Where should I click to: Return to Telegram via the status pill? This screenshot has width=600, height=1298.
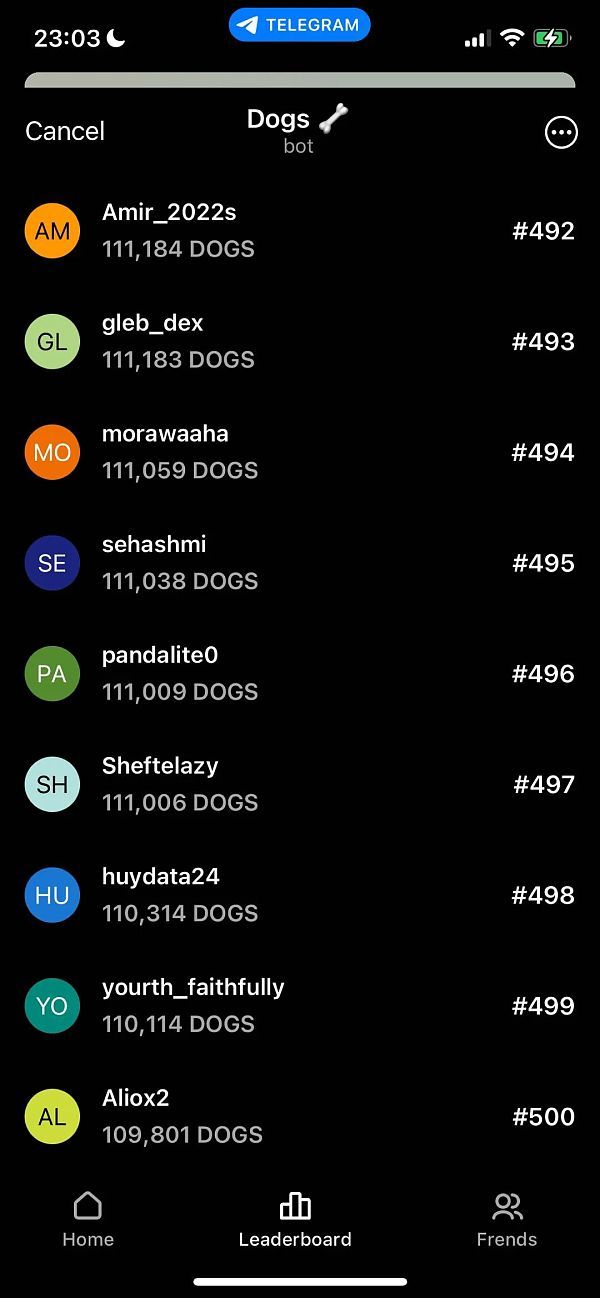[299, 26]
